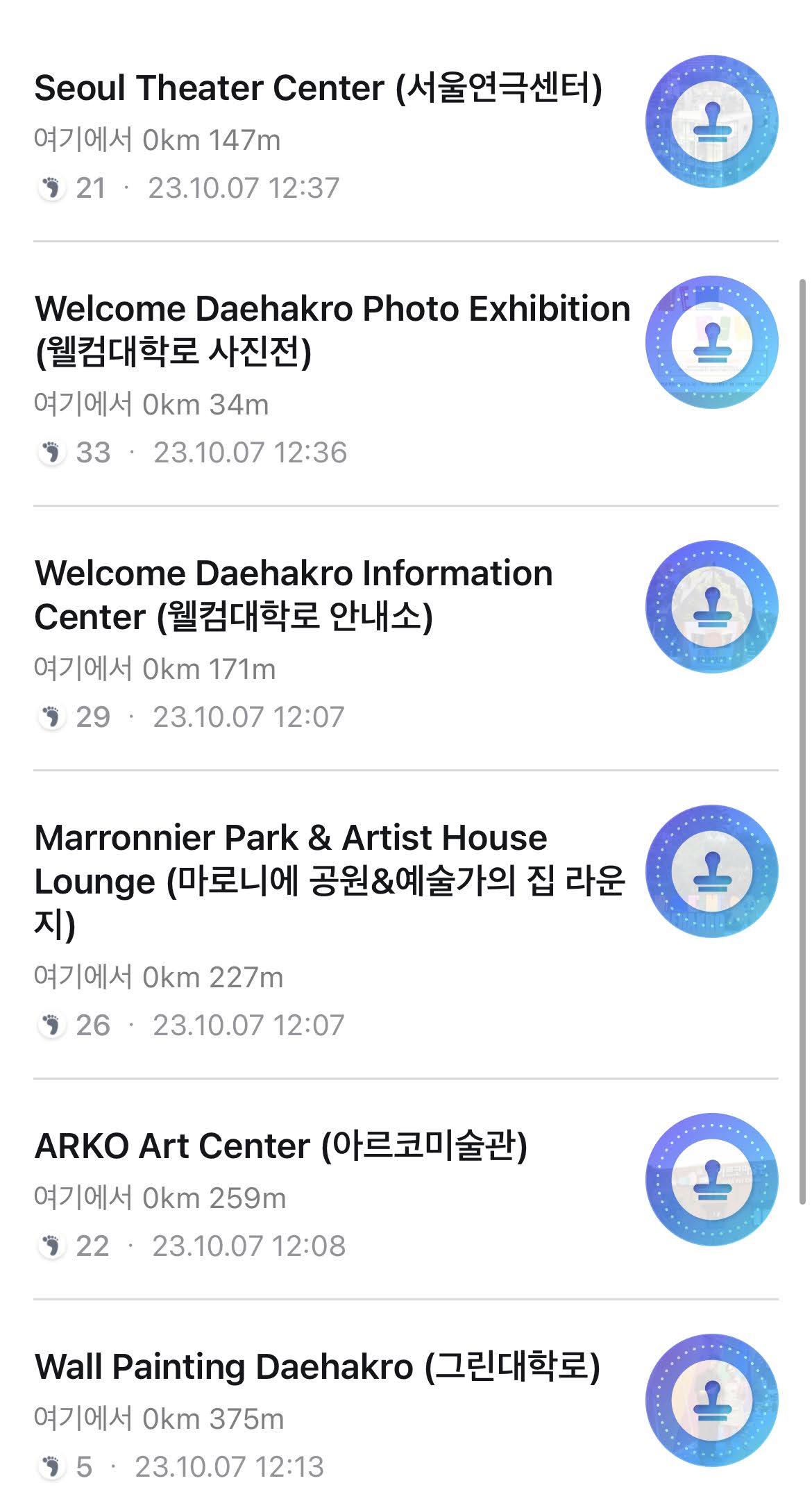Open Seoul Theater Center entry

[318, 89]
